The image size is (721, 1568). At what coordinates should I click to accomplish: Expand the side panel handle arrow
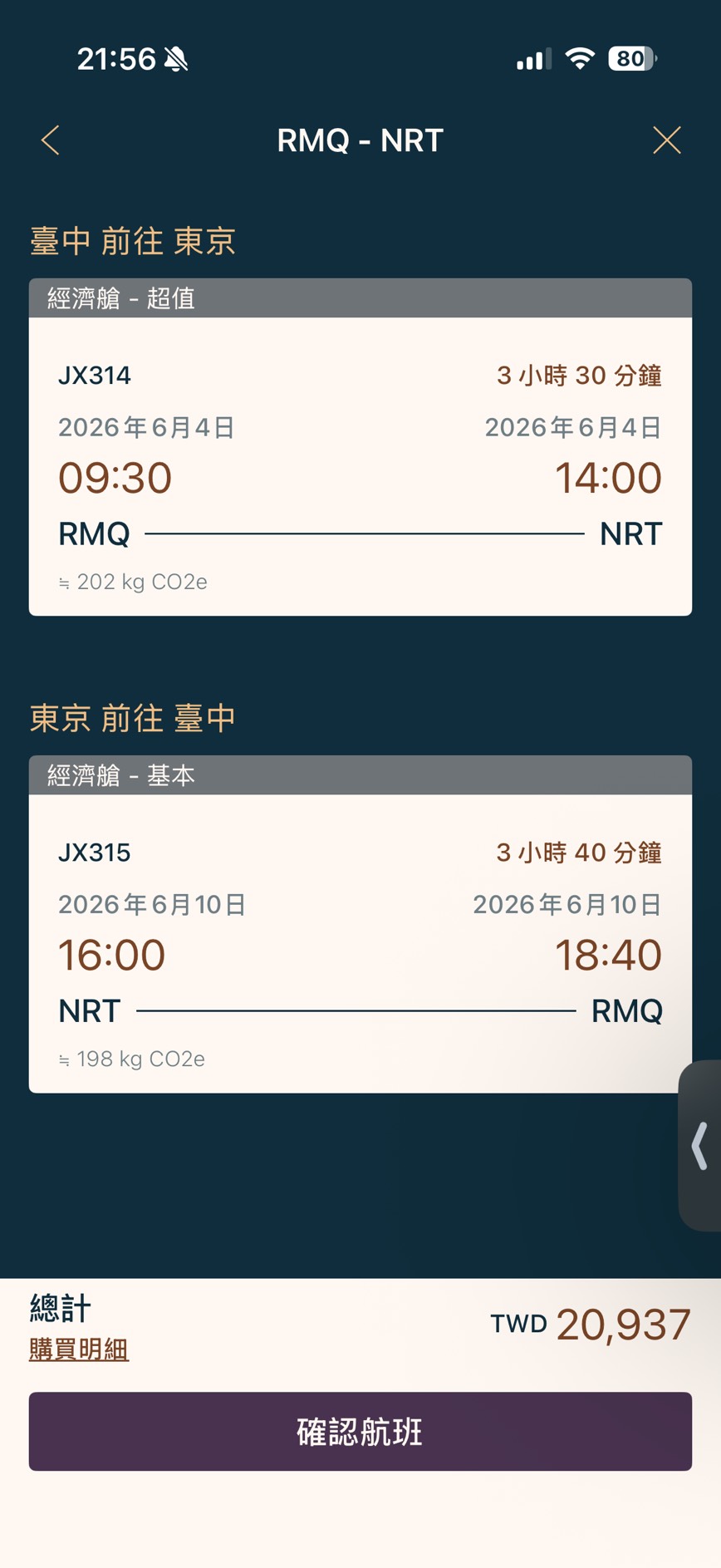pos(700,1146)
